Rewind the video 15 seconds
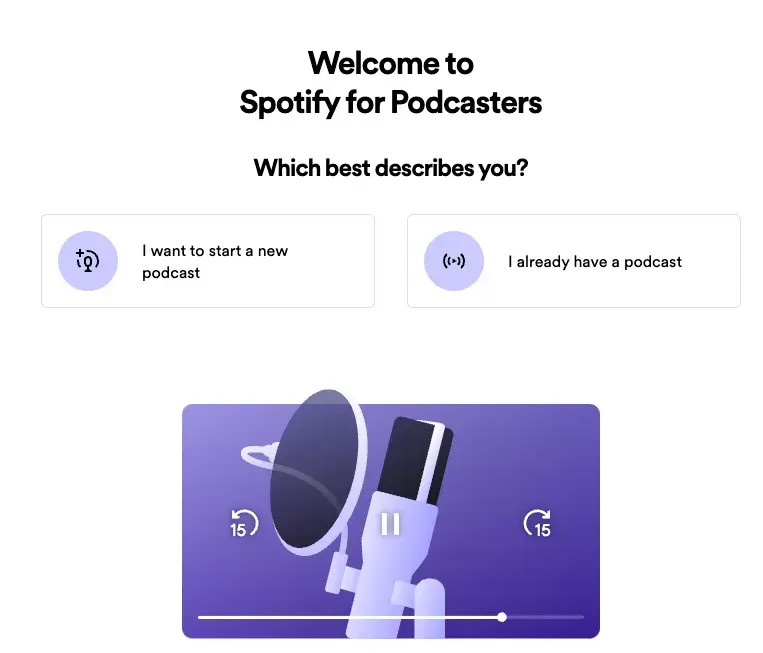 [x=243, y=523]
